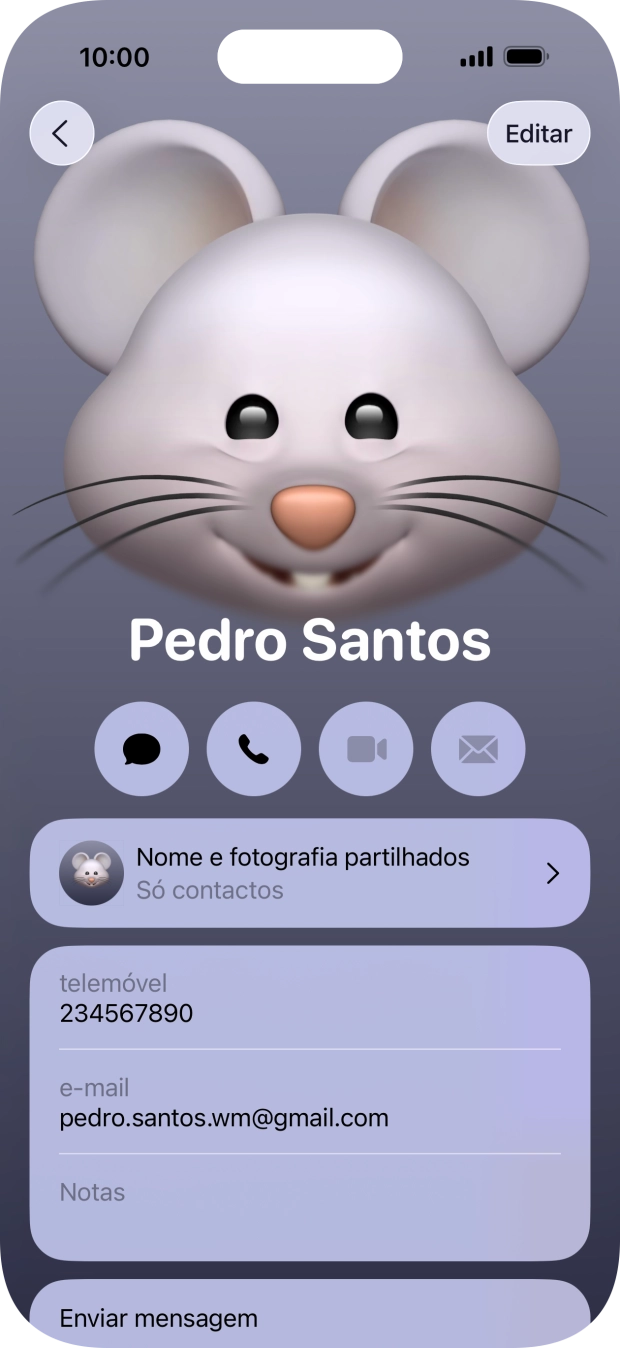Tap Editar to edit the contact
Screen dimensions: 620x1348
(538, 133)
